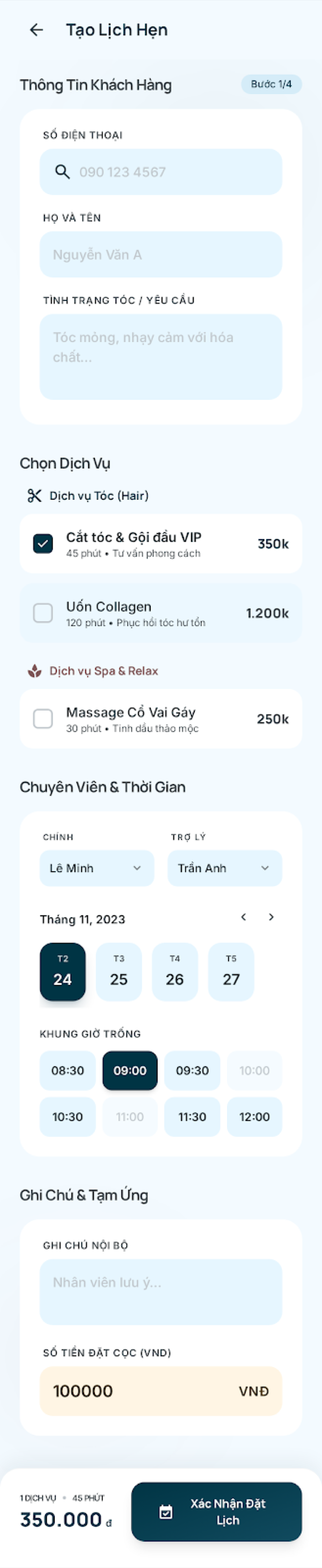Expand the Trợ lý dropdown Trần Anh
Viewport: 322px width, 1568px height.
pyautogui.click(x=224, y=868)
